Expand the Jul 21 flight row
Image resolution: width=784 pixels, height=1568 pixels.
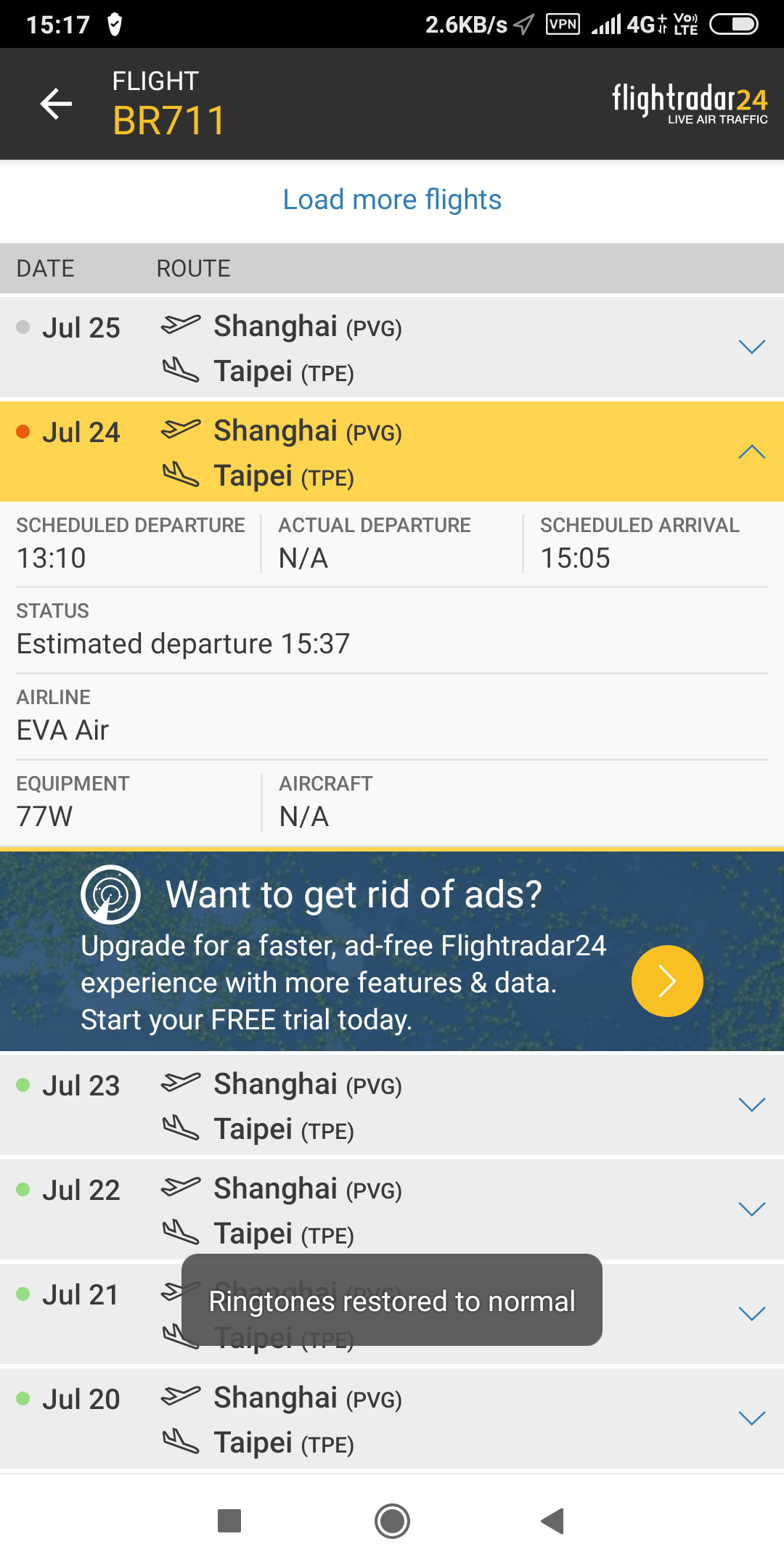click(x=752, y=1314)
